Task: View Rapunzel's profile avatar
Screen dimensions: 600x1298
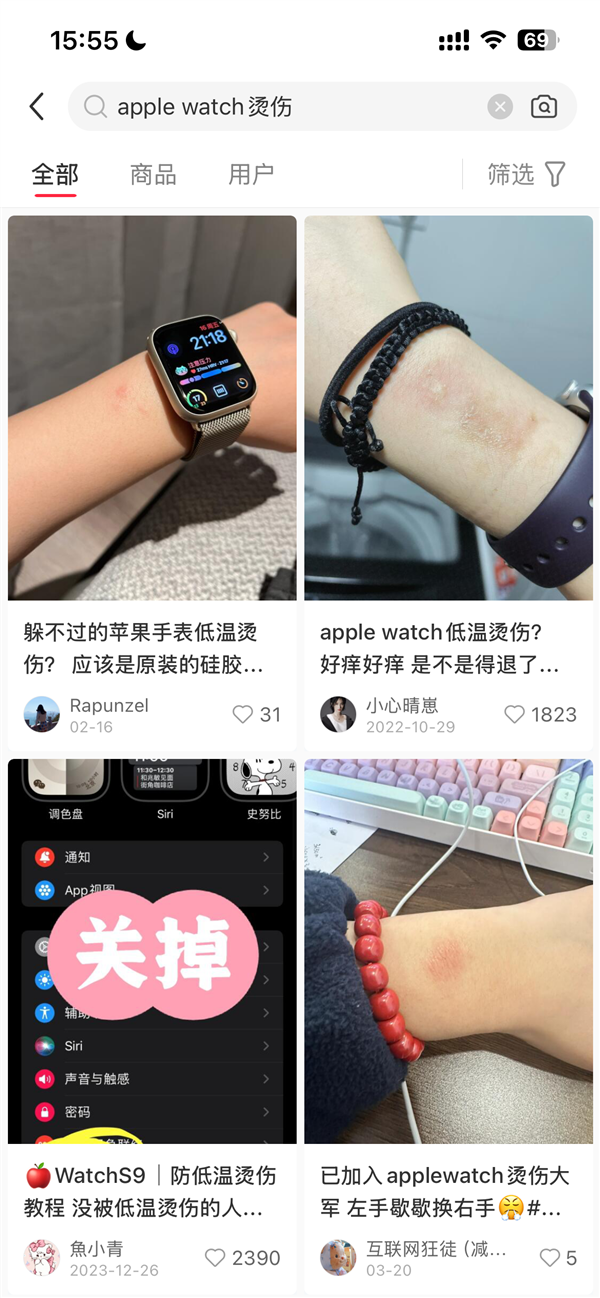Action: [42, 714]
